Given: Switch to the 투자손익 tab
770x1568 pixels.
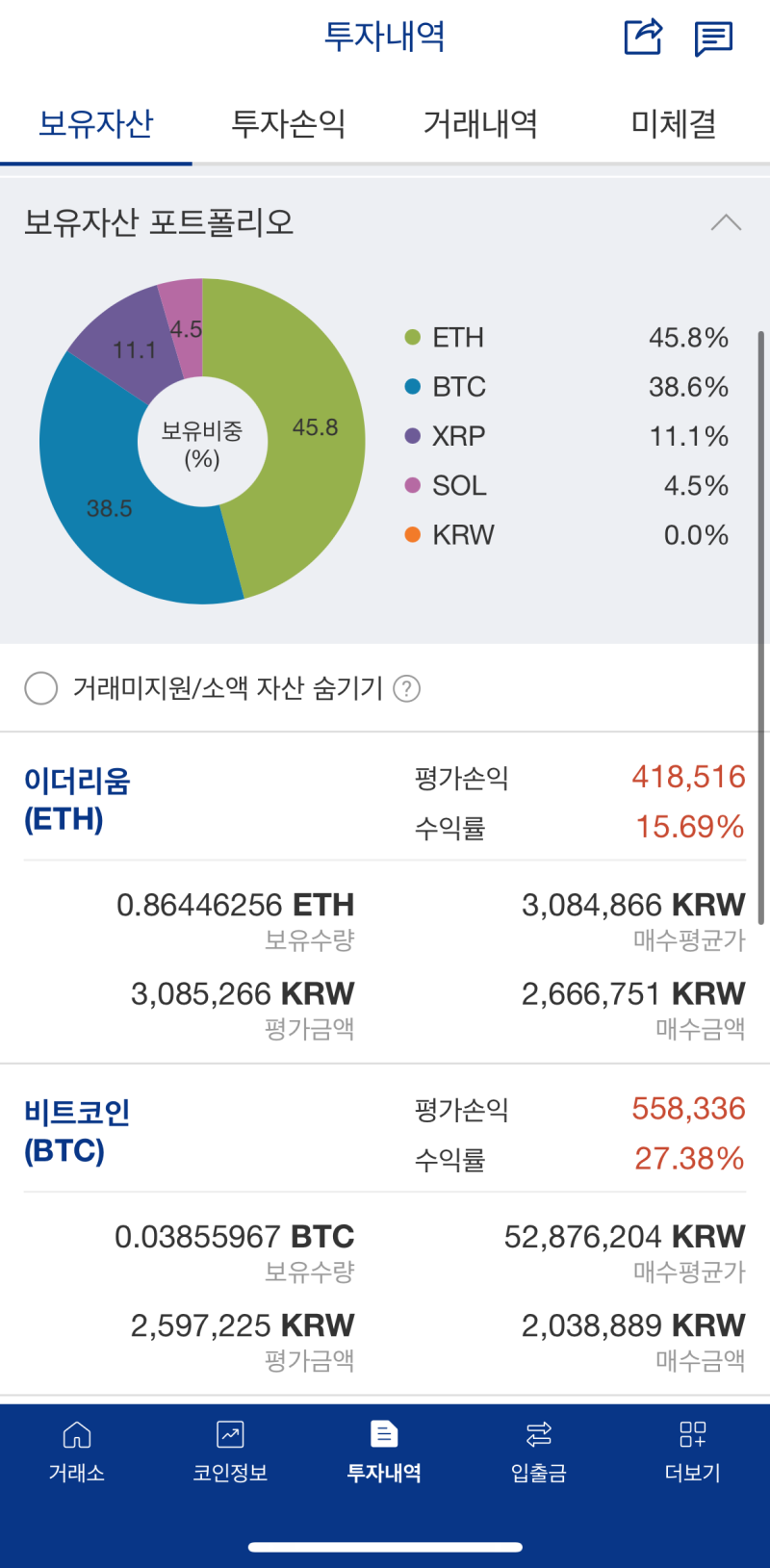Looking at the screenshot, I should pos(288,123).
